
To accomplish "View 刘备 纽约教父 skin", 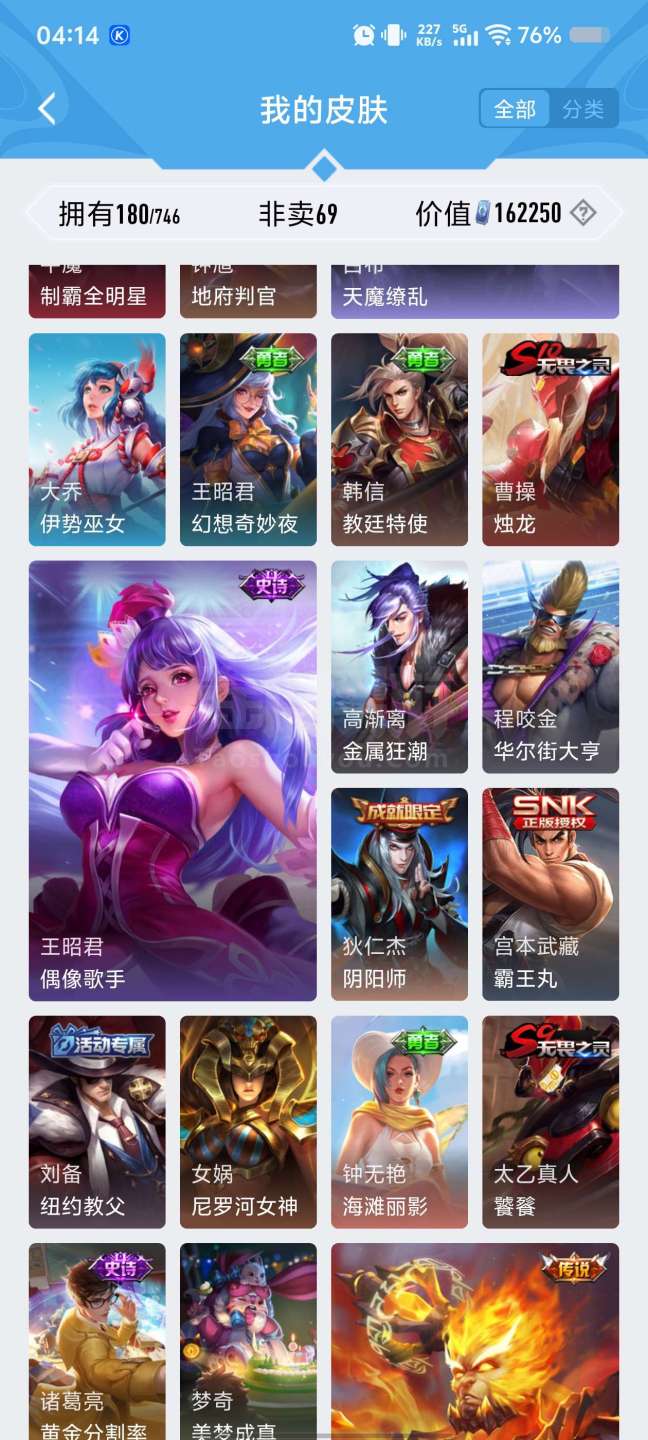I will click(x=97, y=1121).
